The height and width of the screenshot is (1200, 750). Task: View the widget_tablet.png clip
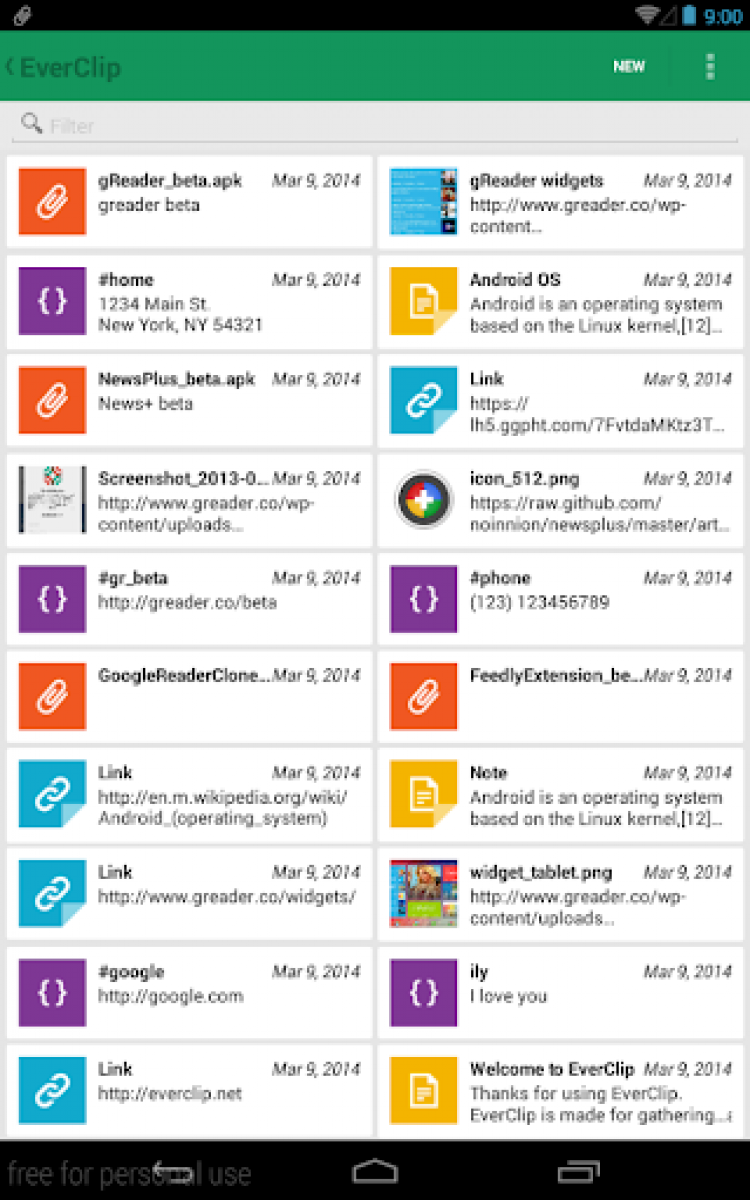pos(561,894)
